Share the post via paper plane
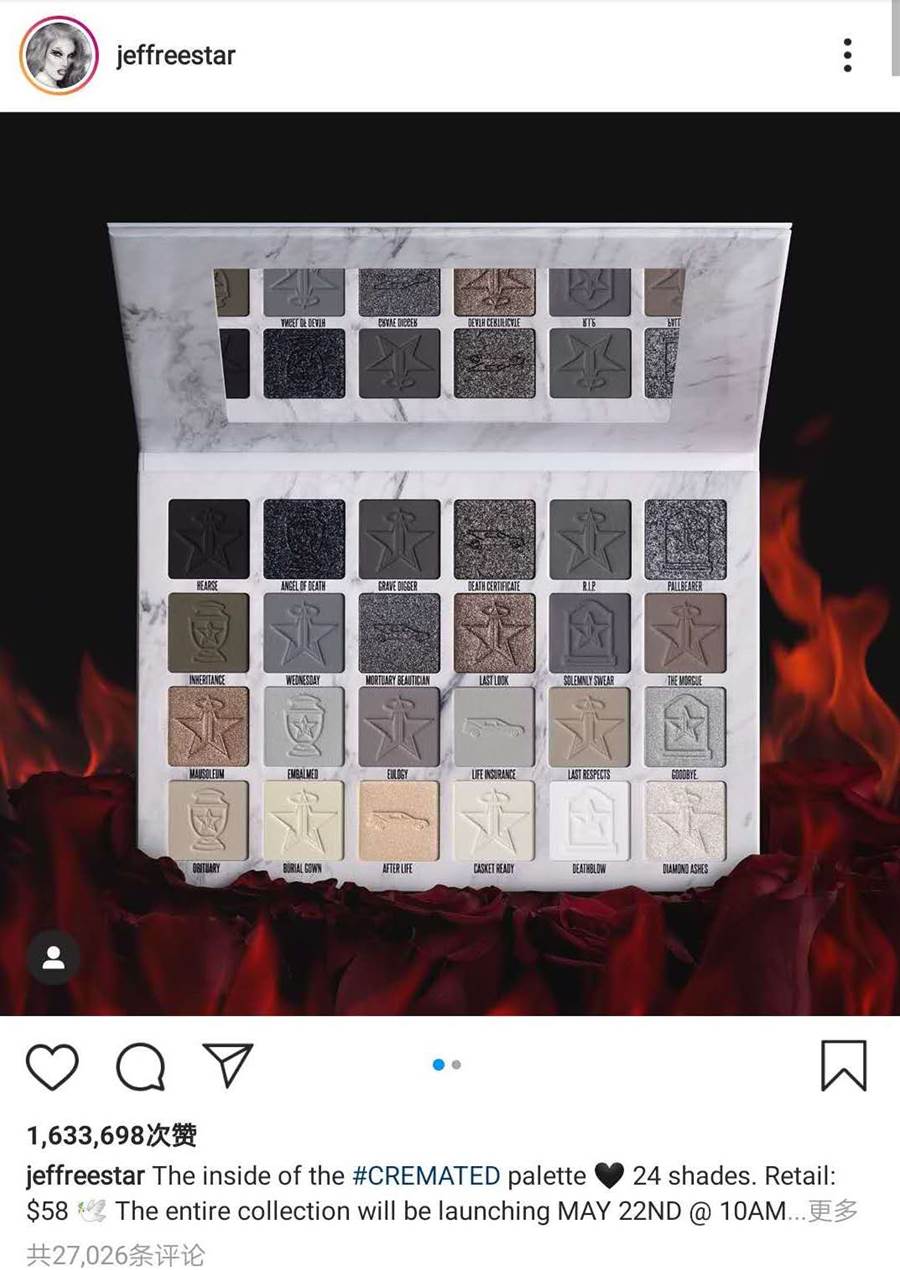 (228, 1064)
